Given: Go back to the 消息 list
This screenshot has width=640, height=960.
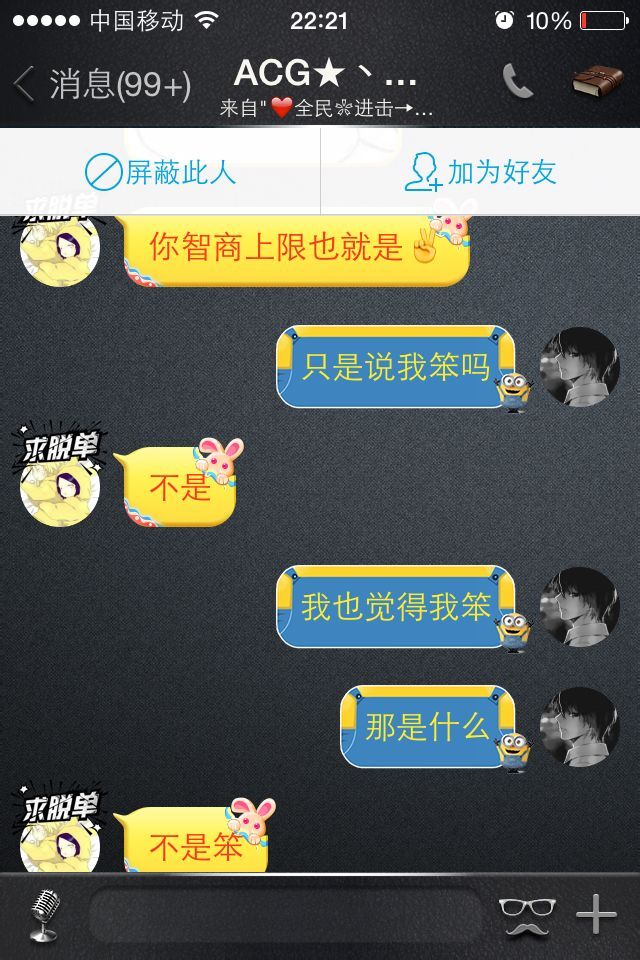Looking at the screenshot, I should tap(100, 84).
